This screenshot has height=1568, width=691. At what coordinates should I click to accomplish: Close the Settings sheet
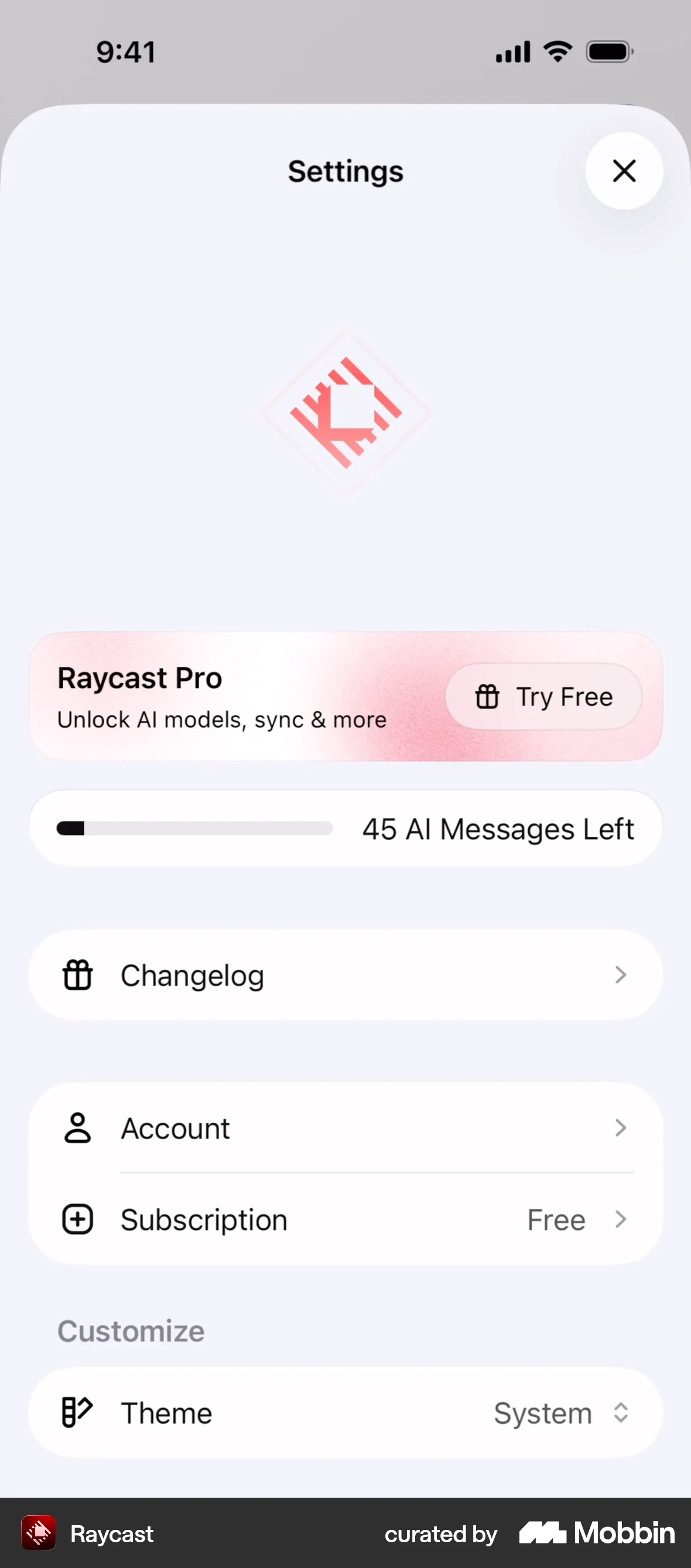pos(624,171)
